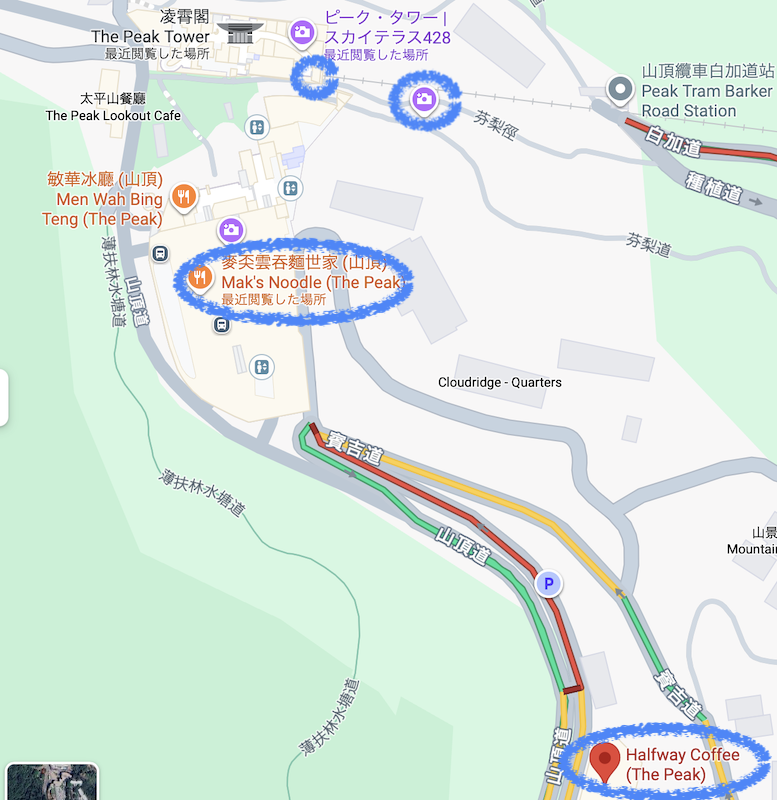Select Mak's Noodle (The Peak) restaurant marker
This screenshot has height=800, width=777.
200,275
